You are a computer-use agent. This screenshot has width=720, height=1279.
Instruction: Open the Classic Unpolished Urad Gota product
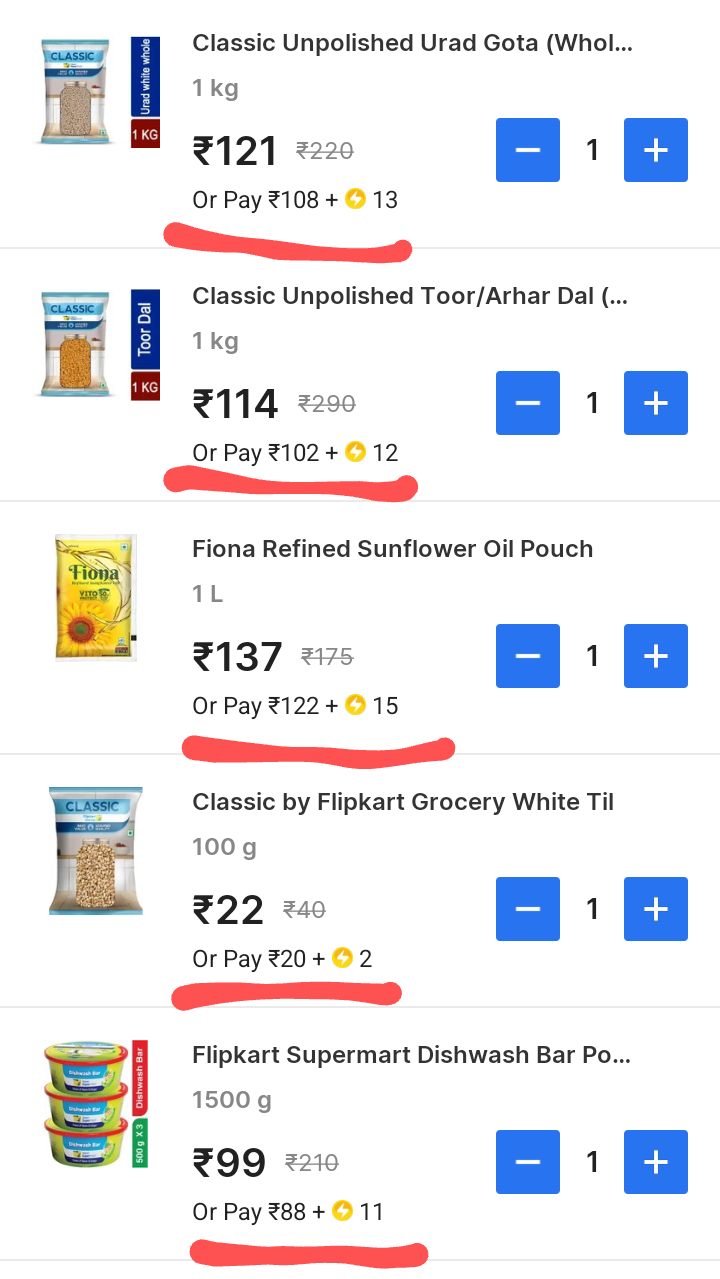click(x=412, y=43)
